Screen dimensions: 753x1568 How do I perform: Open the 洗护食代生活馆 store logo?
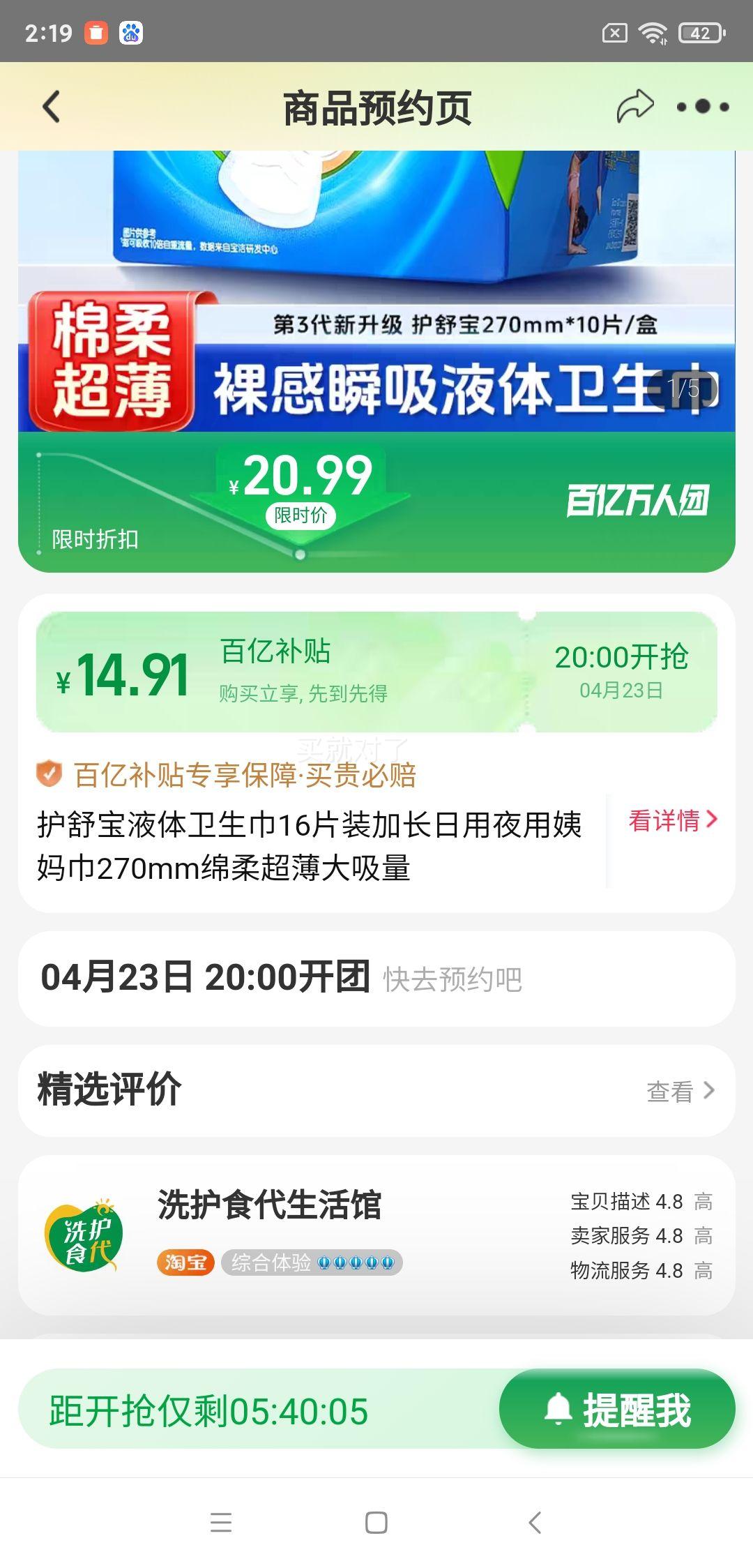coord(88,1232)
